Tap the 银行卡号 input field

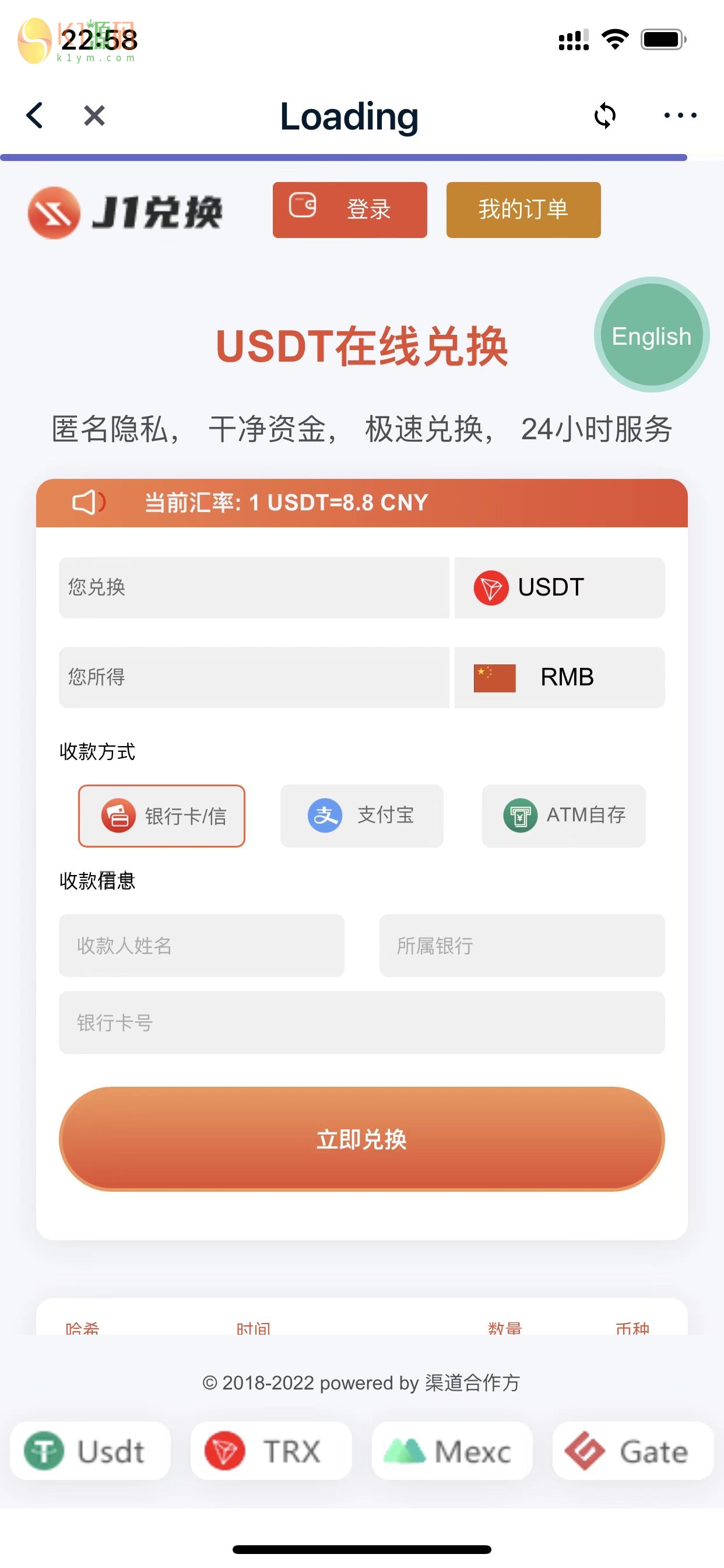click(x=361, y=1023)
